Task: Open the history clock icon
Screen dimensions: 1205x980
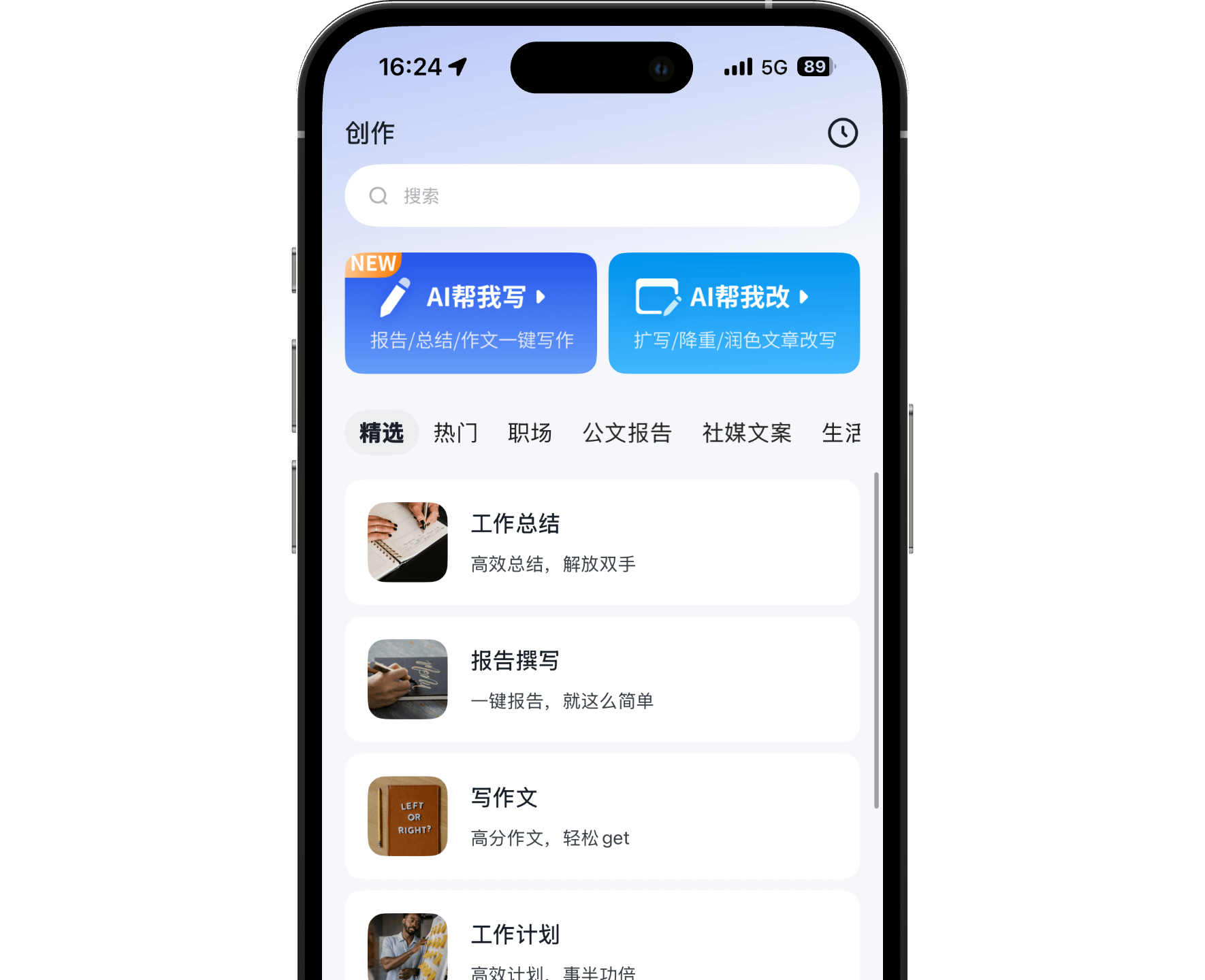Action: pyautogui.click(x=842, y=133)
